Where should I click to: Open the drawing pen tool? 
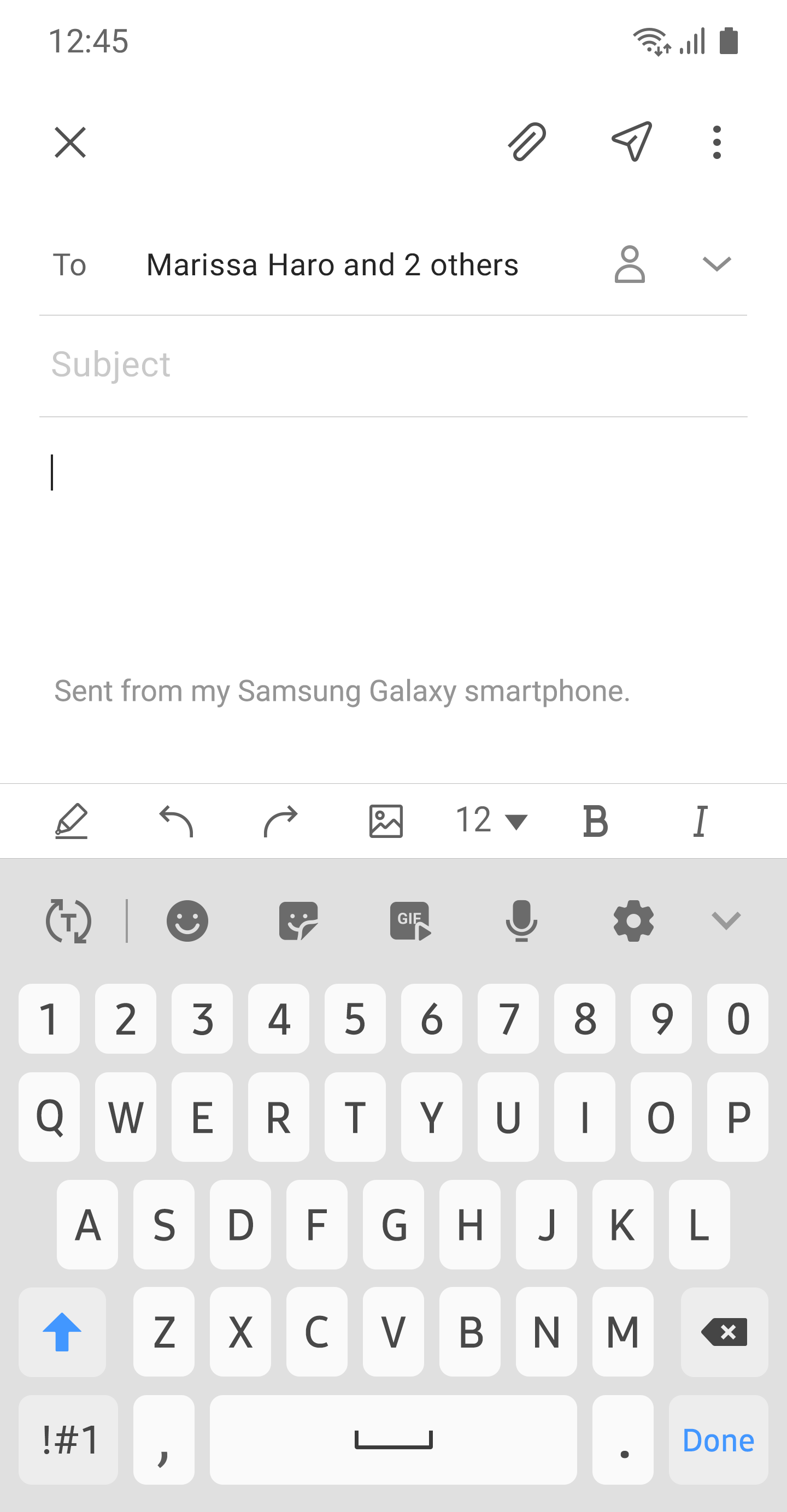72,820
